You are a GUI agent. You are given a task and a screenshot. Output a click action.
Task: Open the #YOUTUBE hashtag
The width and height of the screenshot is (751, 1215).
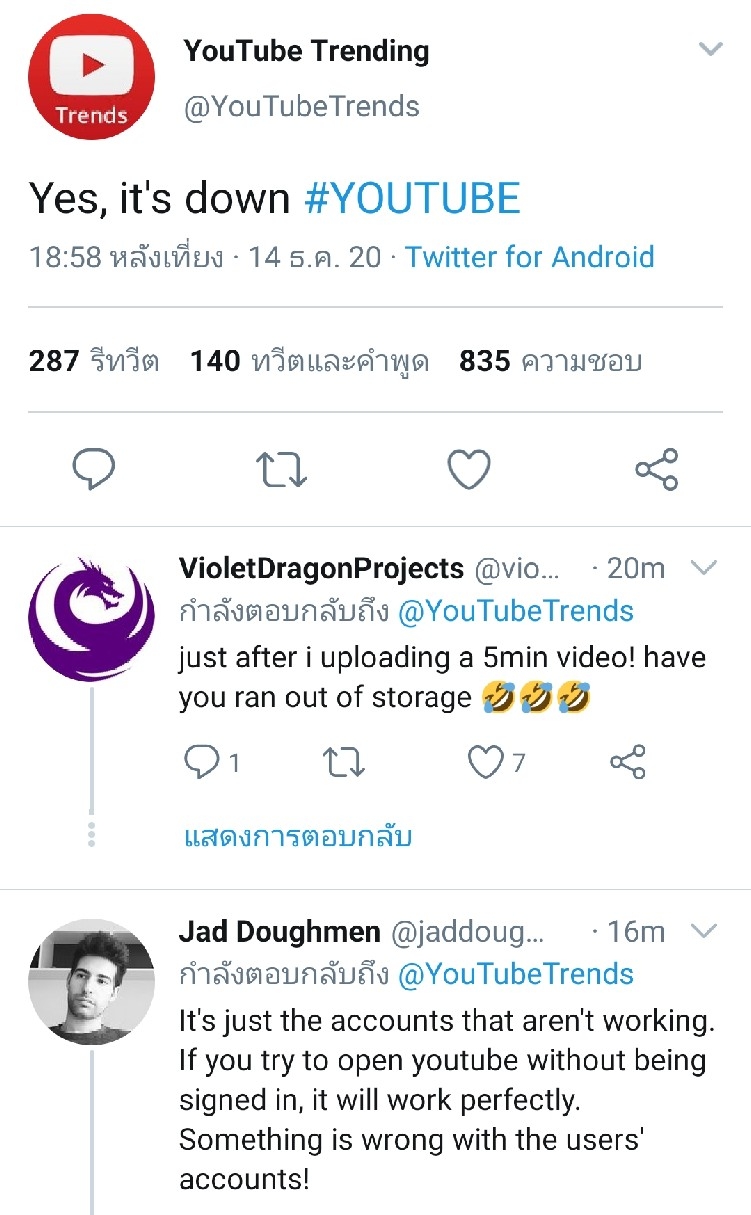tap(412, 198)
